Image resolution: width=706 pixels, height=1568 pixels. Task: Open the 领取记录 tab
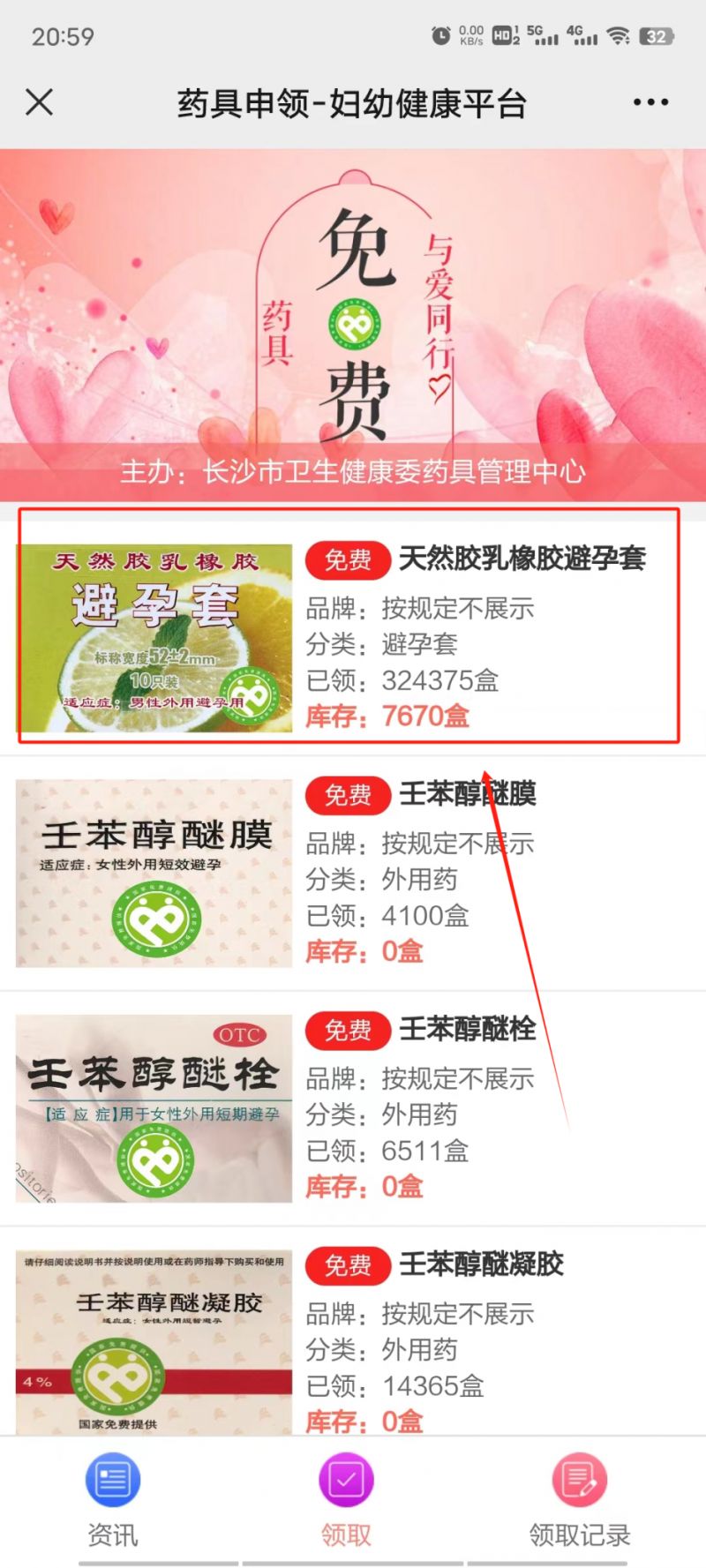pyautogui.click(x=579, y=1500)
